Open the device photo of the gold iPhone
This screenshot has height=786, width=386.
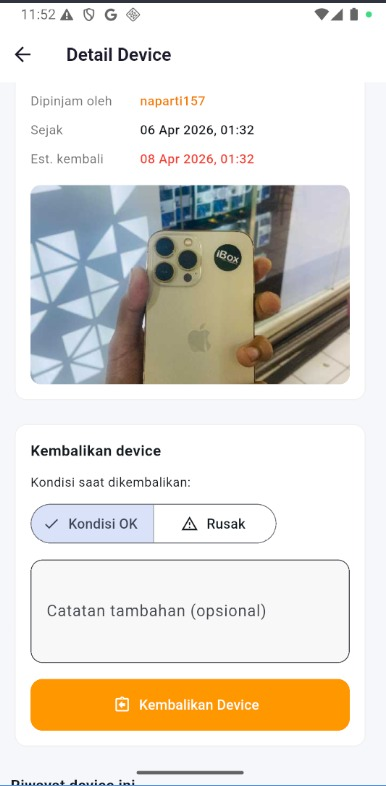(190, 285)
